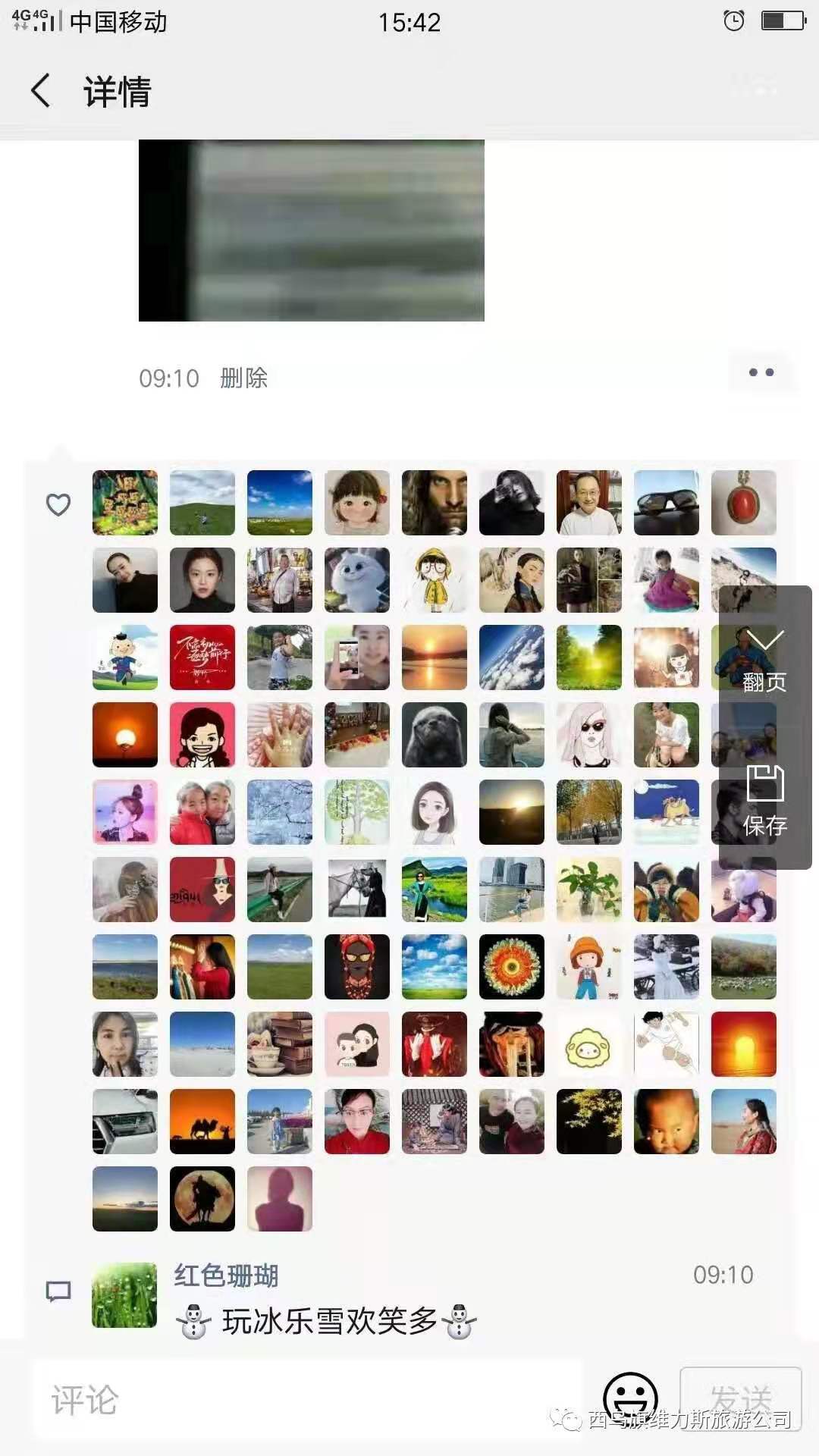Tap 保存 to save the screenshot
Viewport: 819px width, 1456px height.
pos(764,802)
